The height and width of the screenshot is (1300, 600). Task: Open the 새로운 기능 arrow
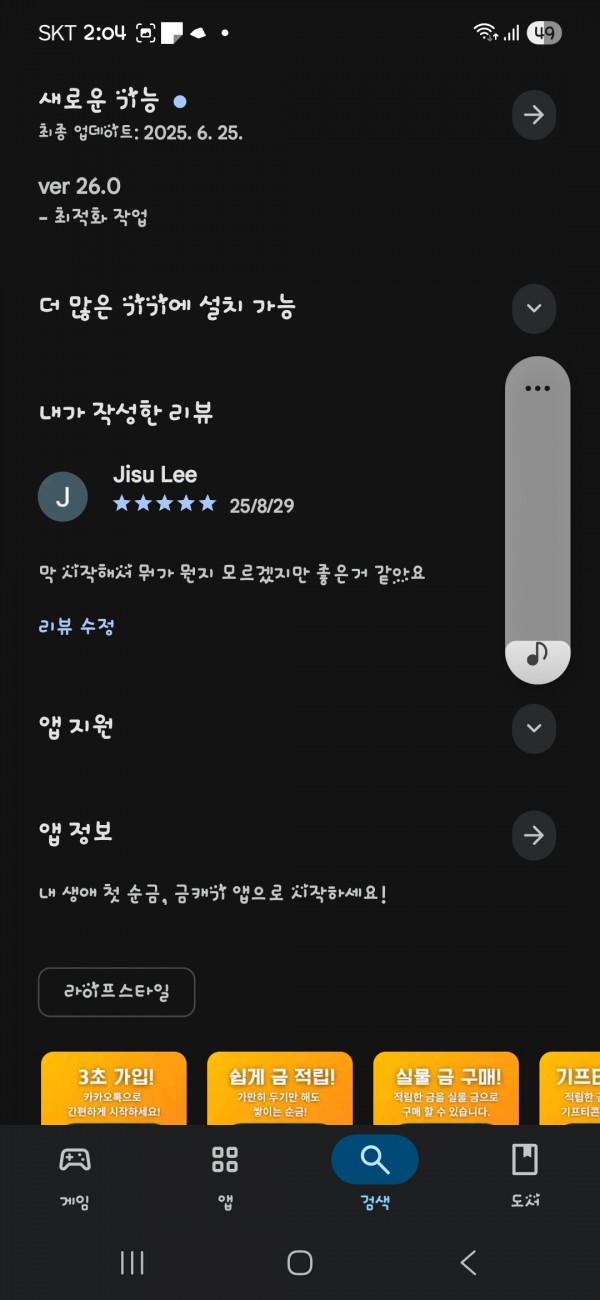pos(534,115)
